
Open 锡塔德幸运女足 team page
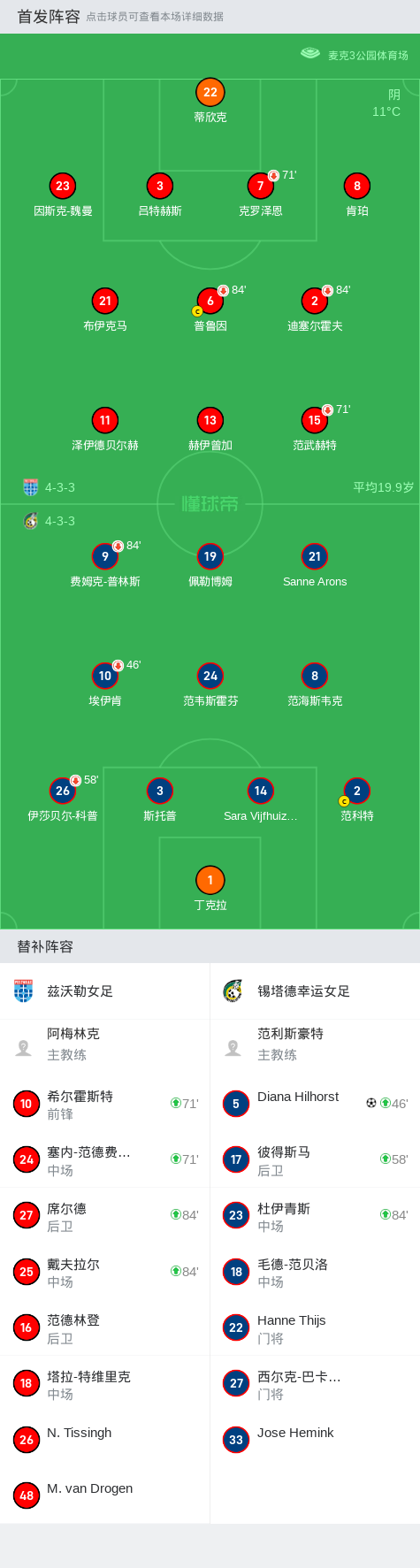(x=315, y=991)
